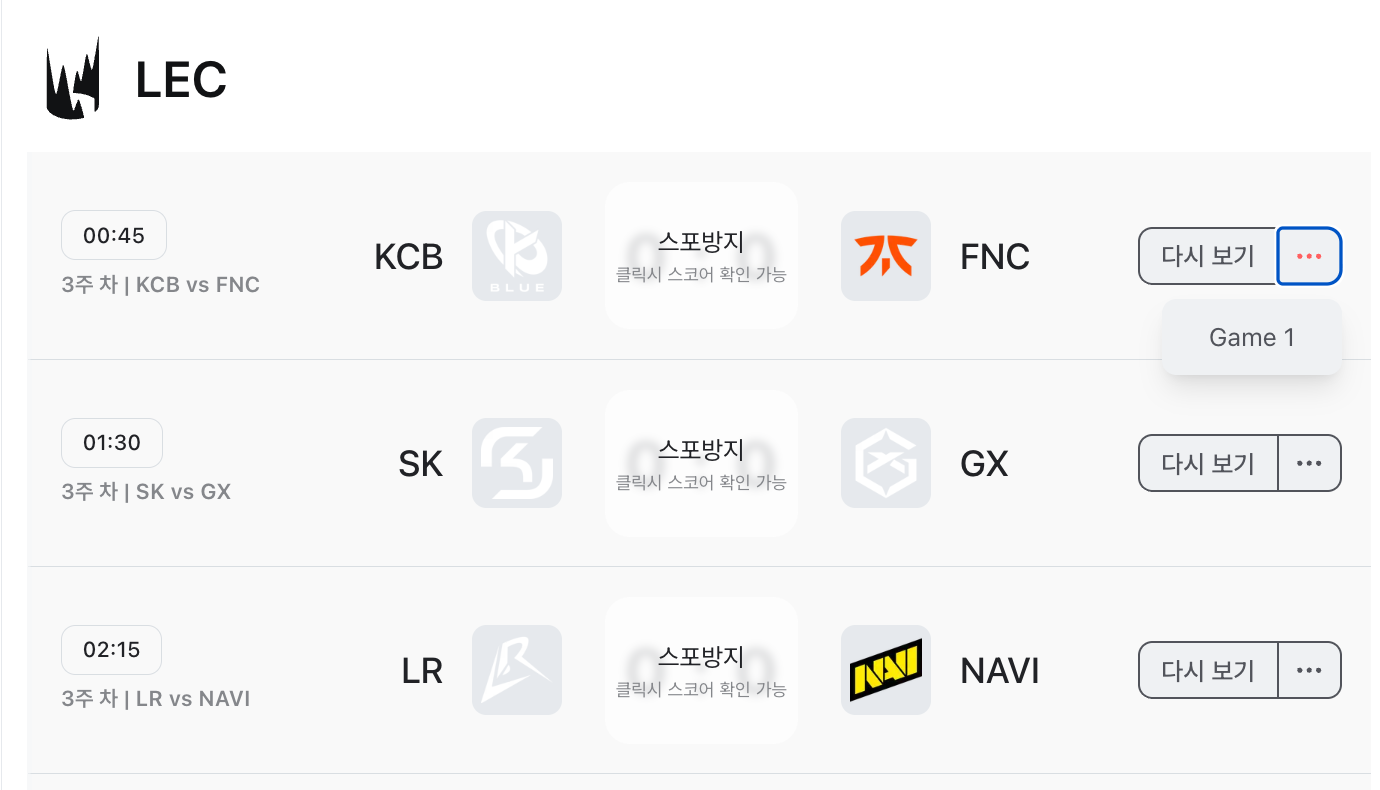This screenshot has width=1380, height=790.
Task: Open more options for SK vs GX
Action: [1309, 463]
